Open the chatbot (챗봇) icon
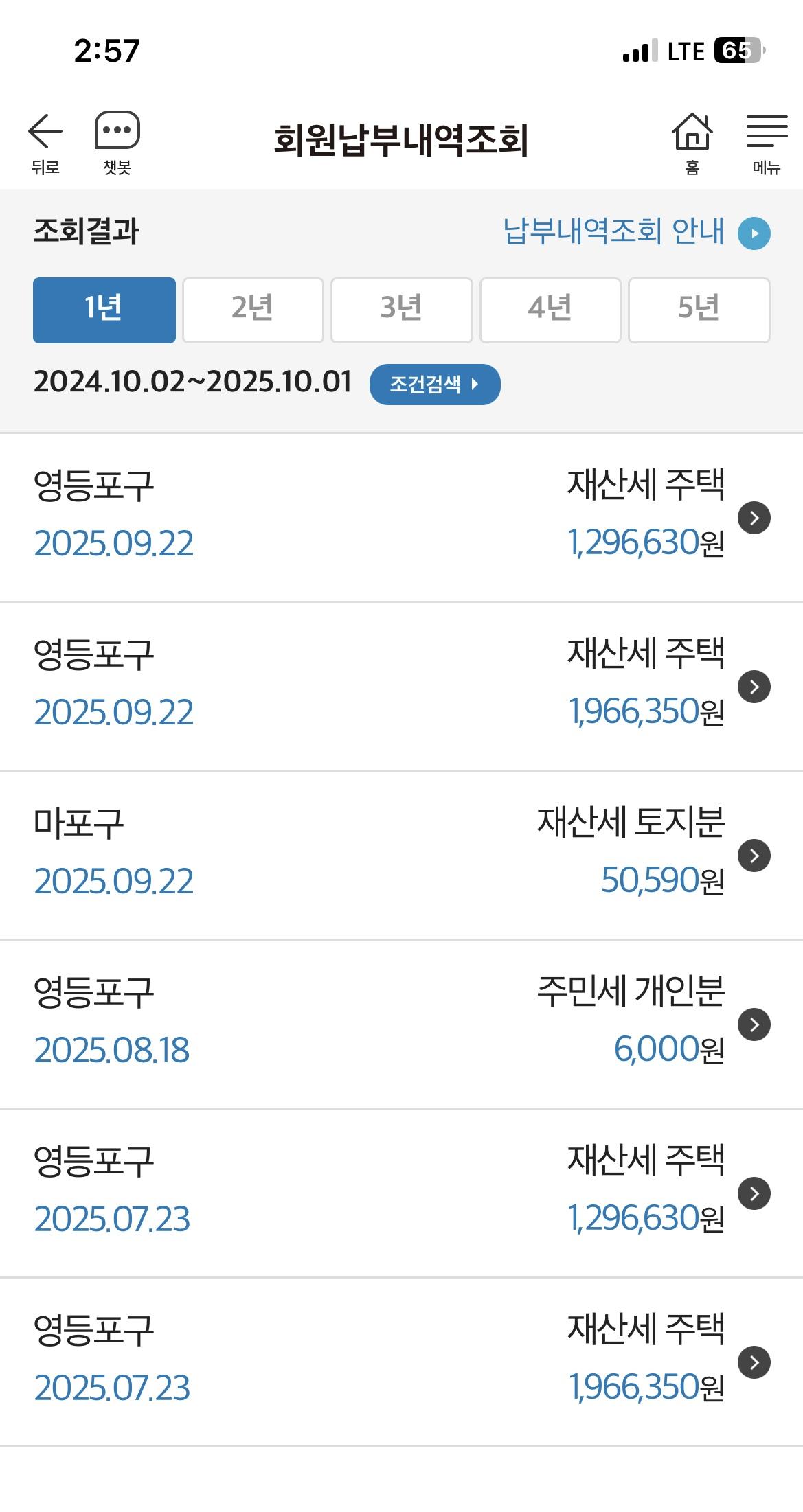The image size is (803, 1512). (118, 132)
